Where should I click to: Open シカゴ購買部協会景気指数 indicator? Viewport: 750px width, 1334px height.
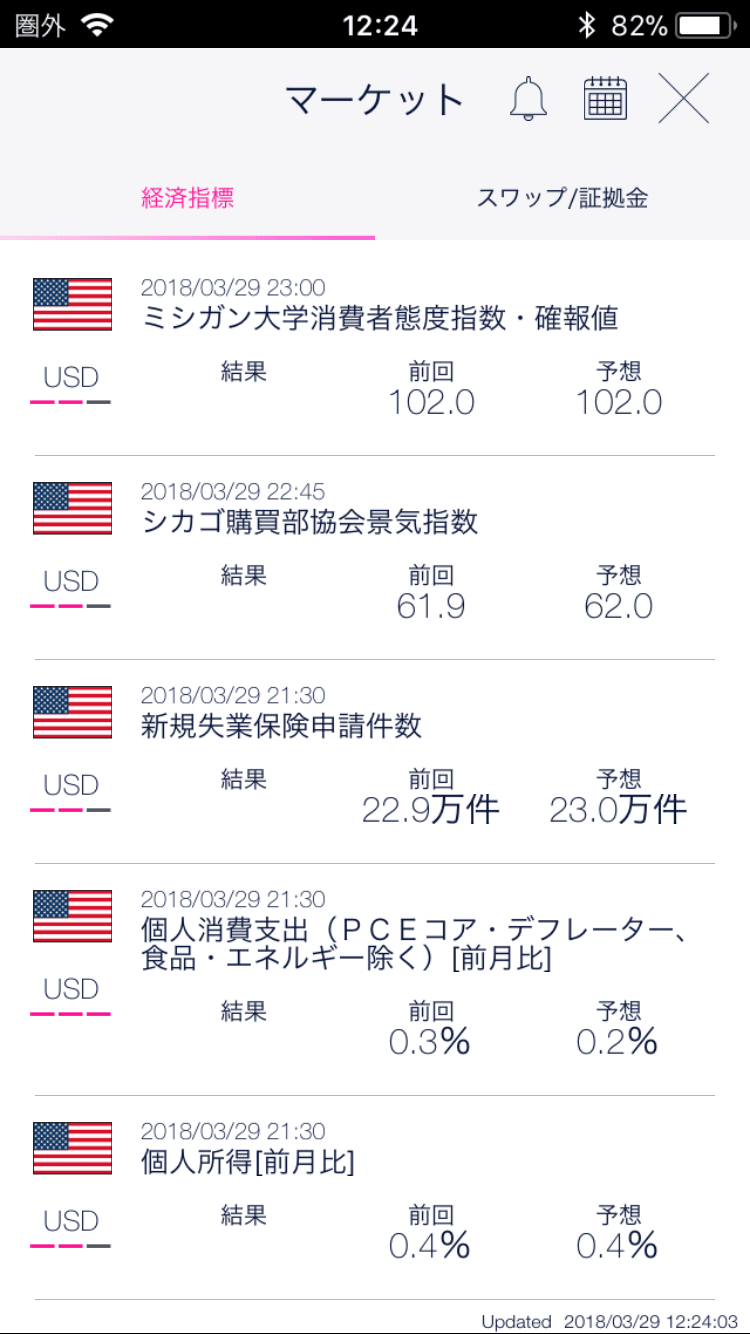[375, 558]
